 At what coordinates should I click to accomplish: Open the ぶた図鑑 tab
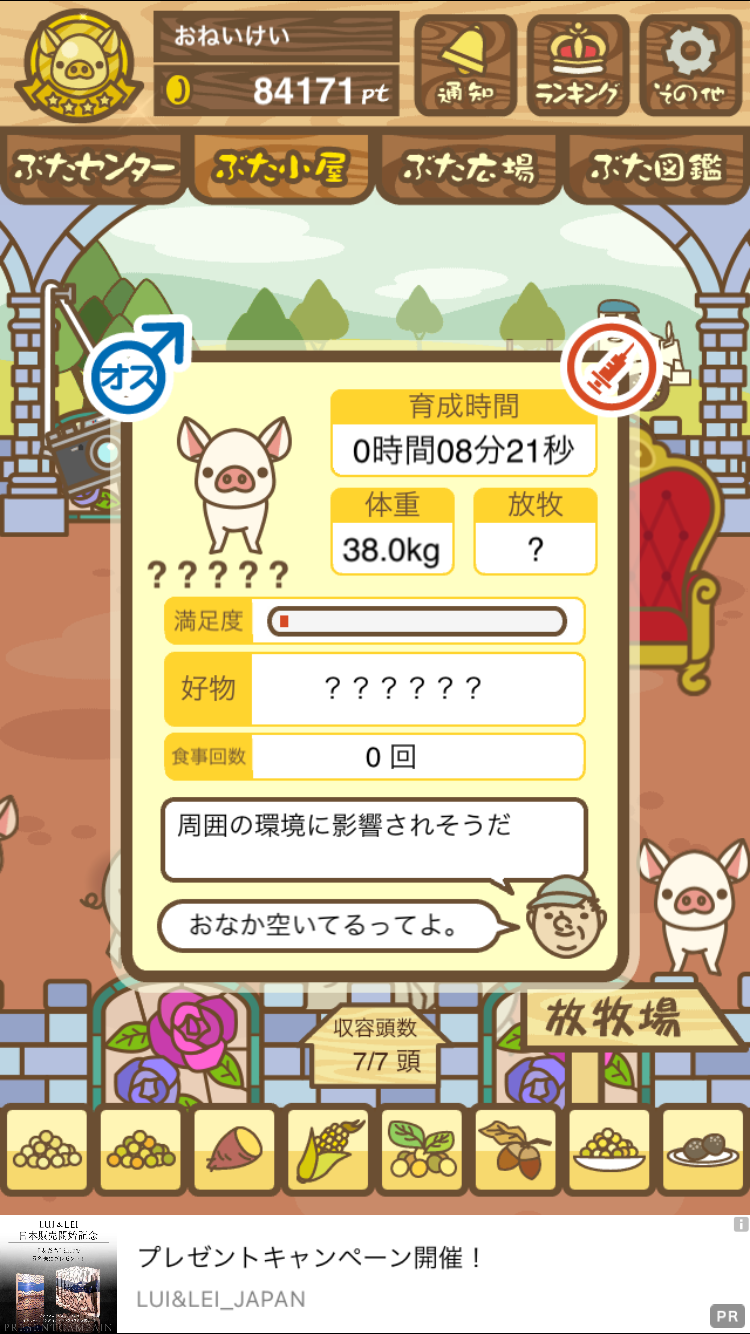pyautogui.click(x=656, y=168)
